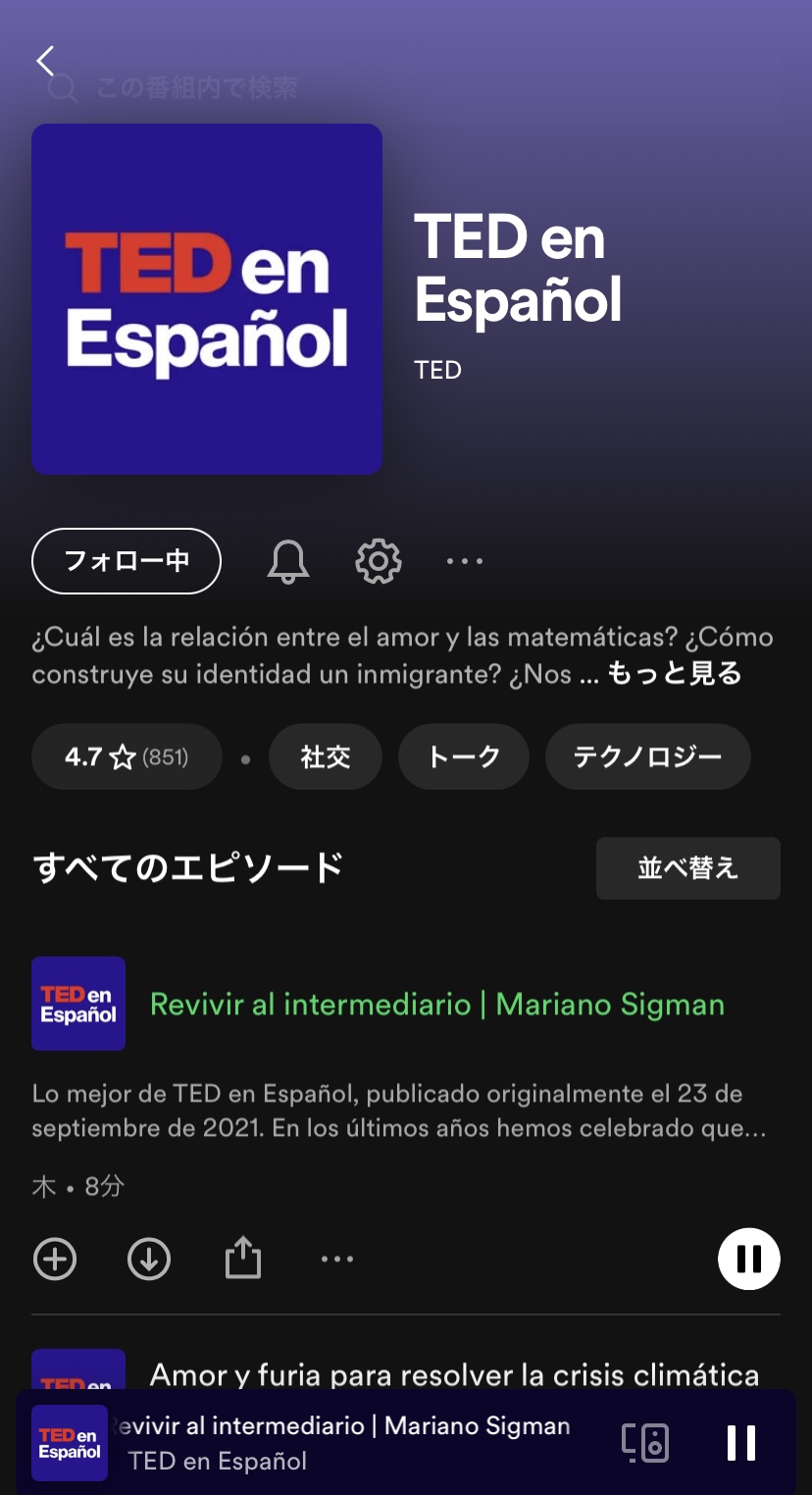Open the Revivir al intermediario episode's more options

[337, 1259]
